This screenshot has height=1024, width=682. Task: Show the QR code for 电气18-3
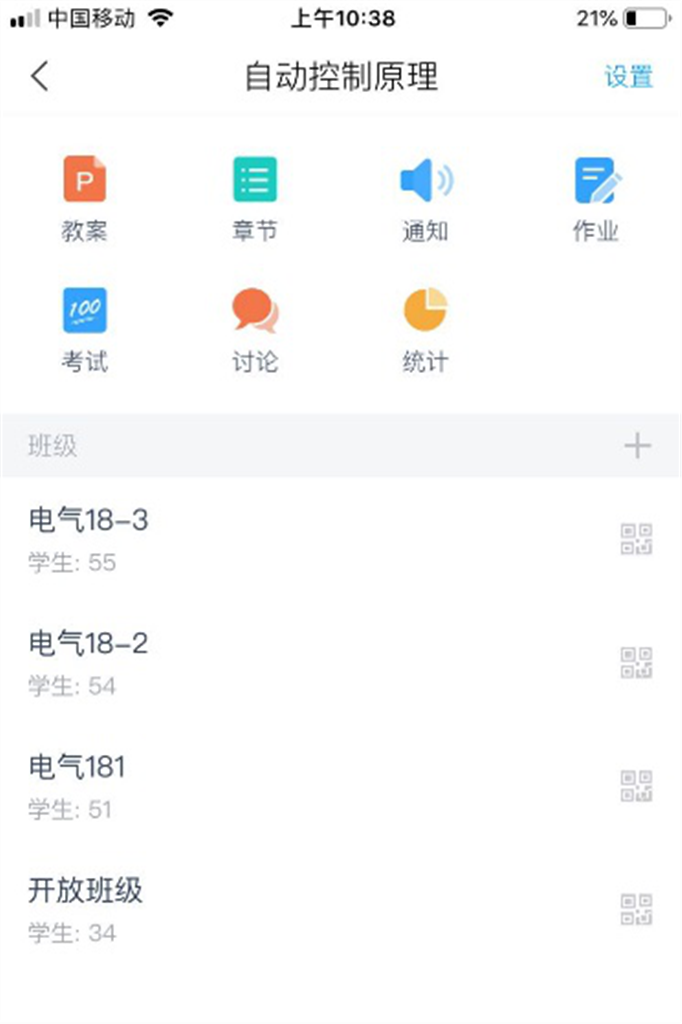coord(637,539)
